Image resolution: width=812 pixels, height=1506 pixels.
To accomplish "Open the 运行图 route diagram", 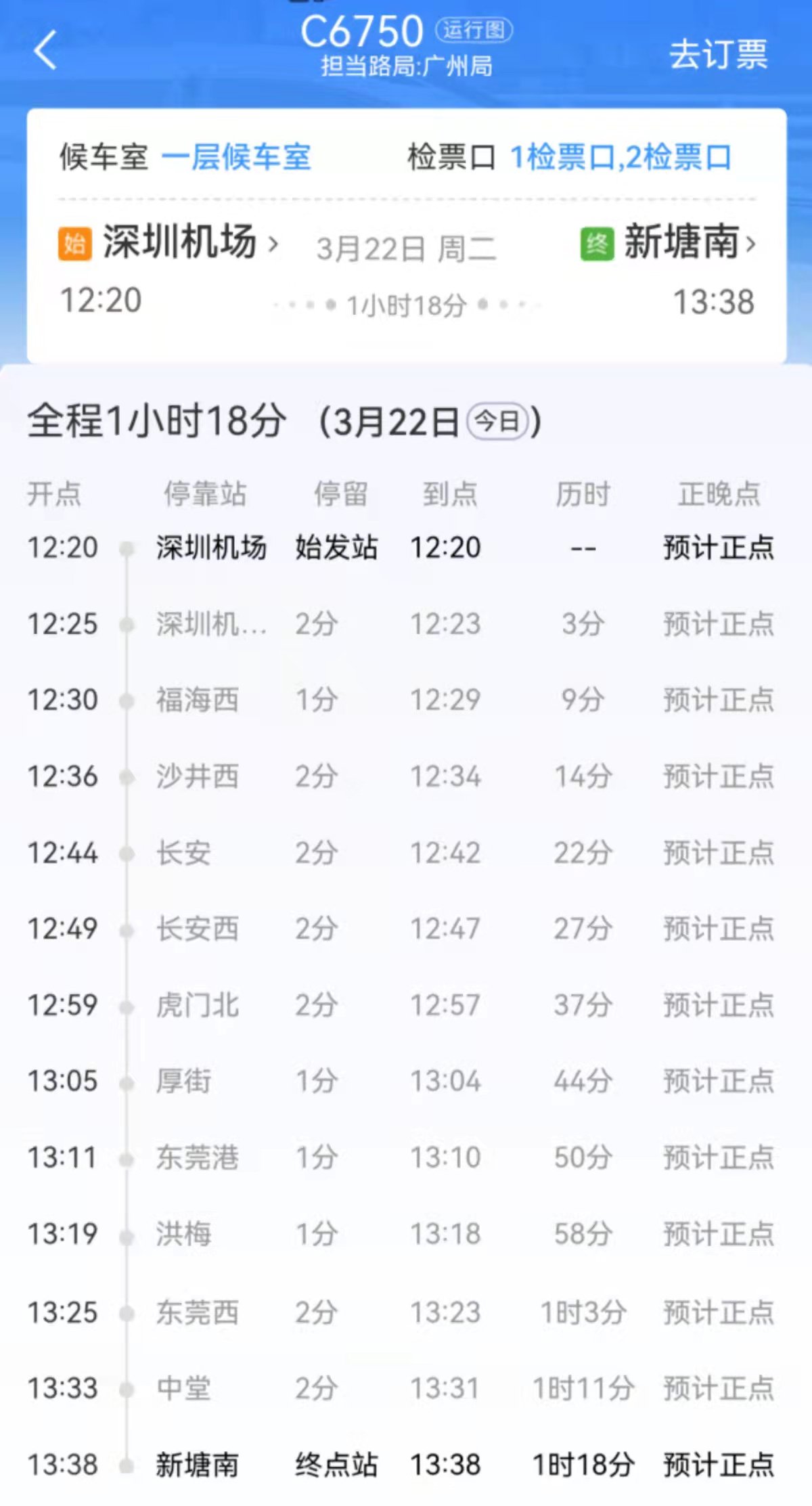I will pos(474,30).
